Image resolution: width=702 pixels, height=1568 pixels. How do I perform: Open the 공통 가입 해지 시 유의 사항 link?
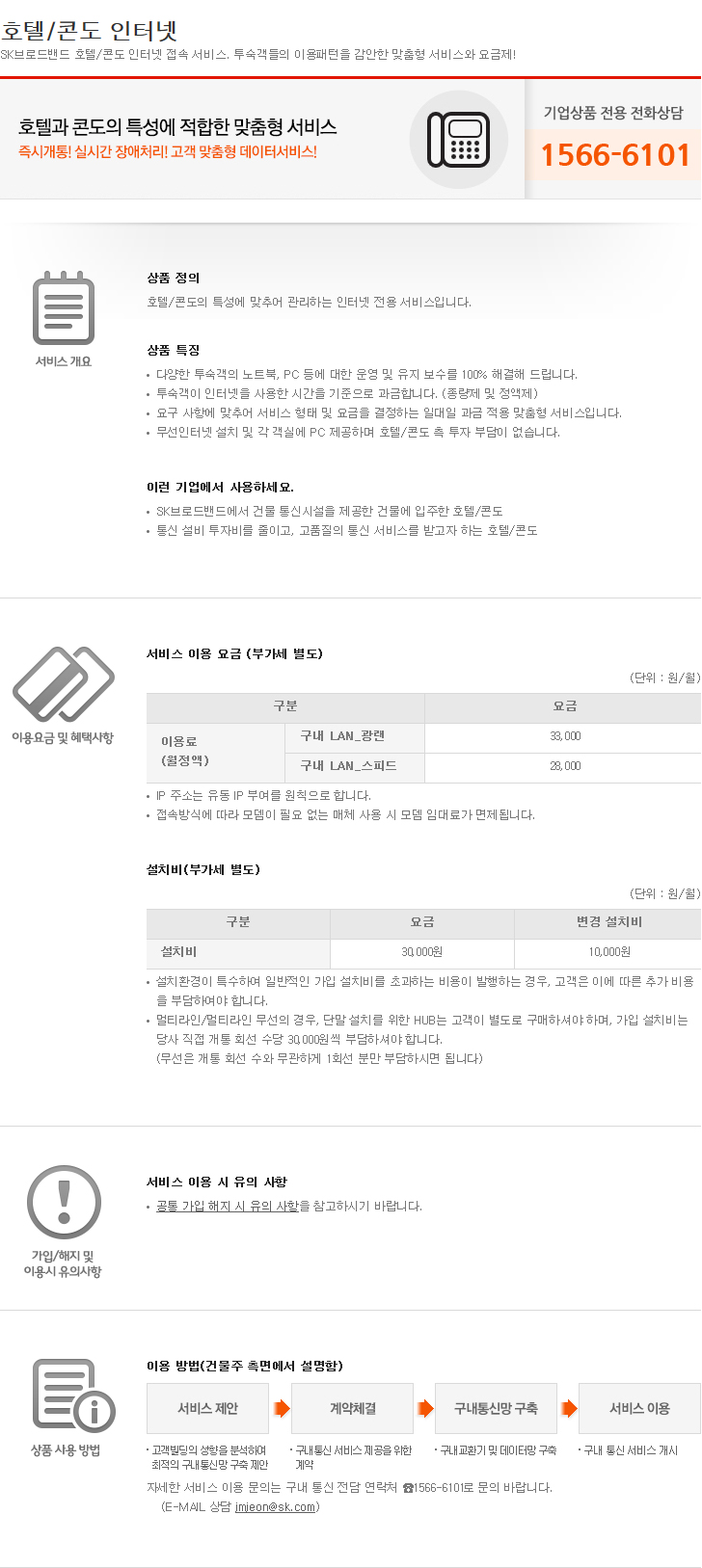coord(228,1207)
